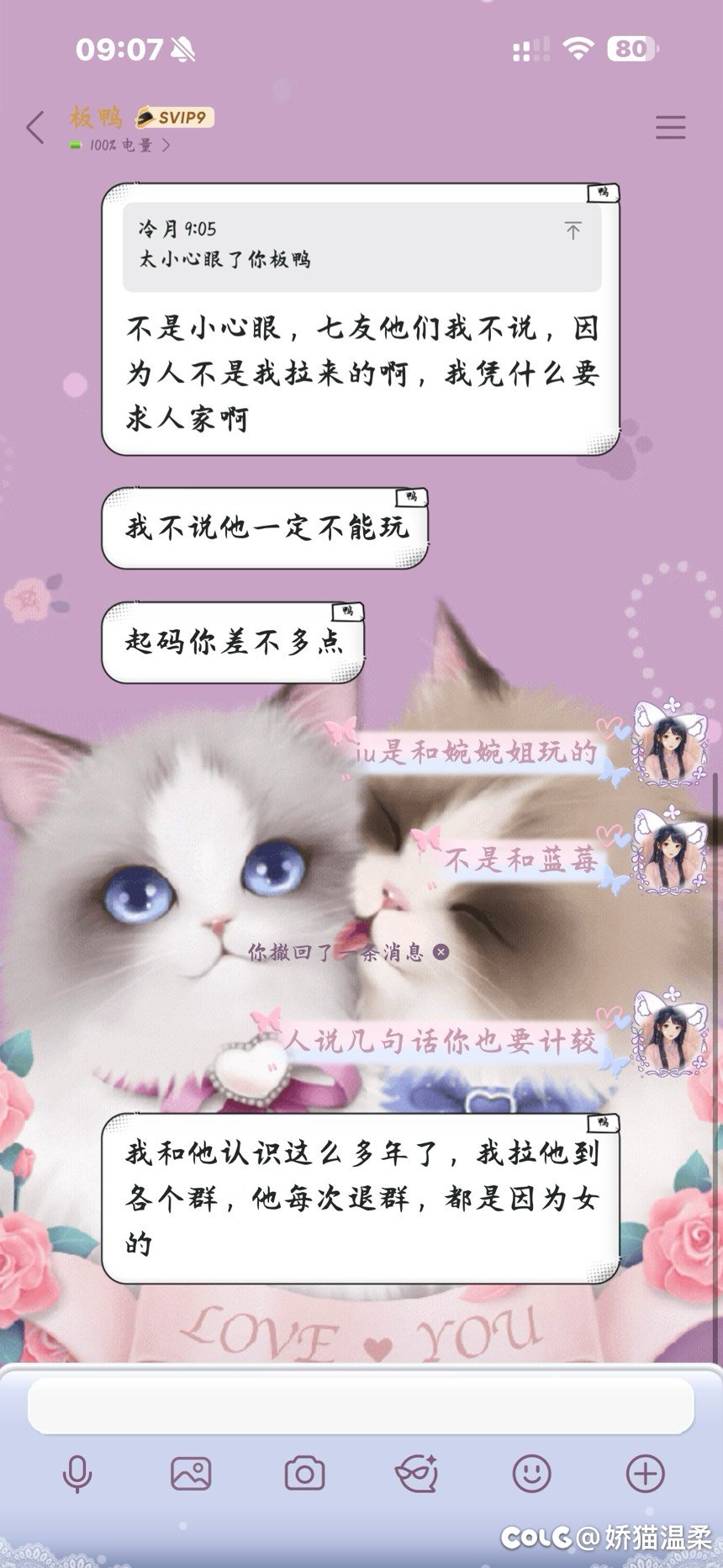The width and height of the screenshot is (723, 1568).
Task: Open the chat settings menu
Action: (x=670, y=127)
